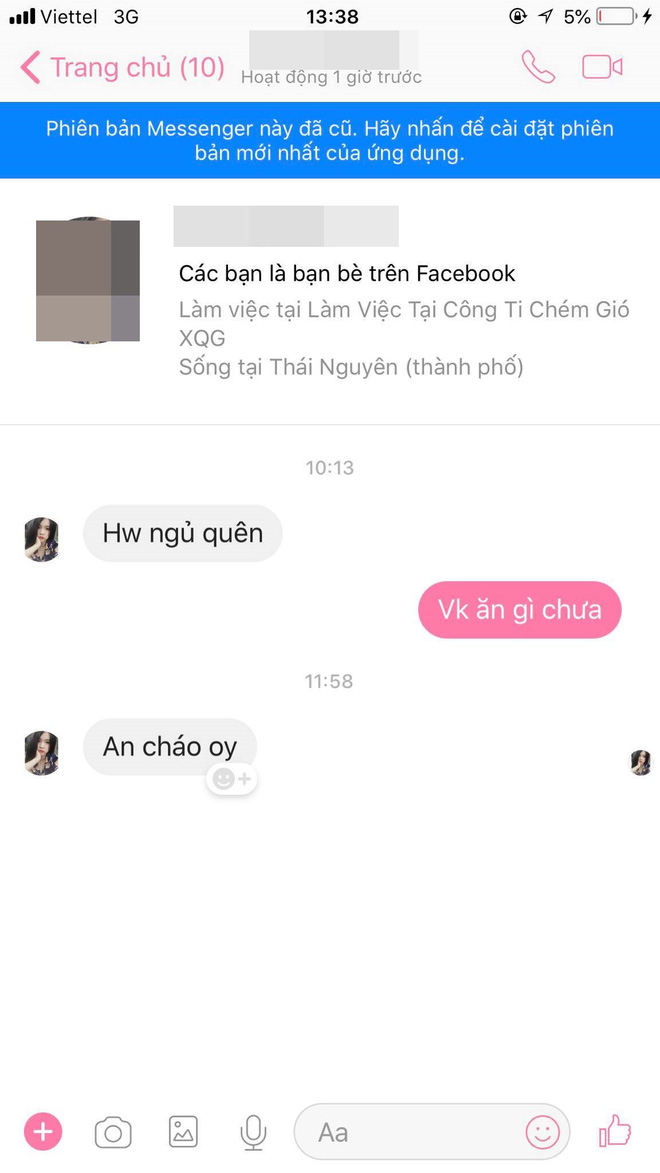Start a voice call
Viewport: 660px width, 1173px height.
[x=538, y=67]
